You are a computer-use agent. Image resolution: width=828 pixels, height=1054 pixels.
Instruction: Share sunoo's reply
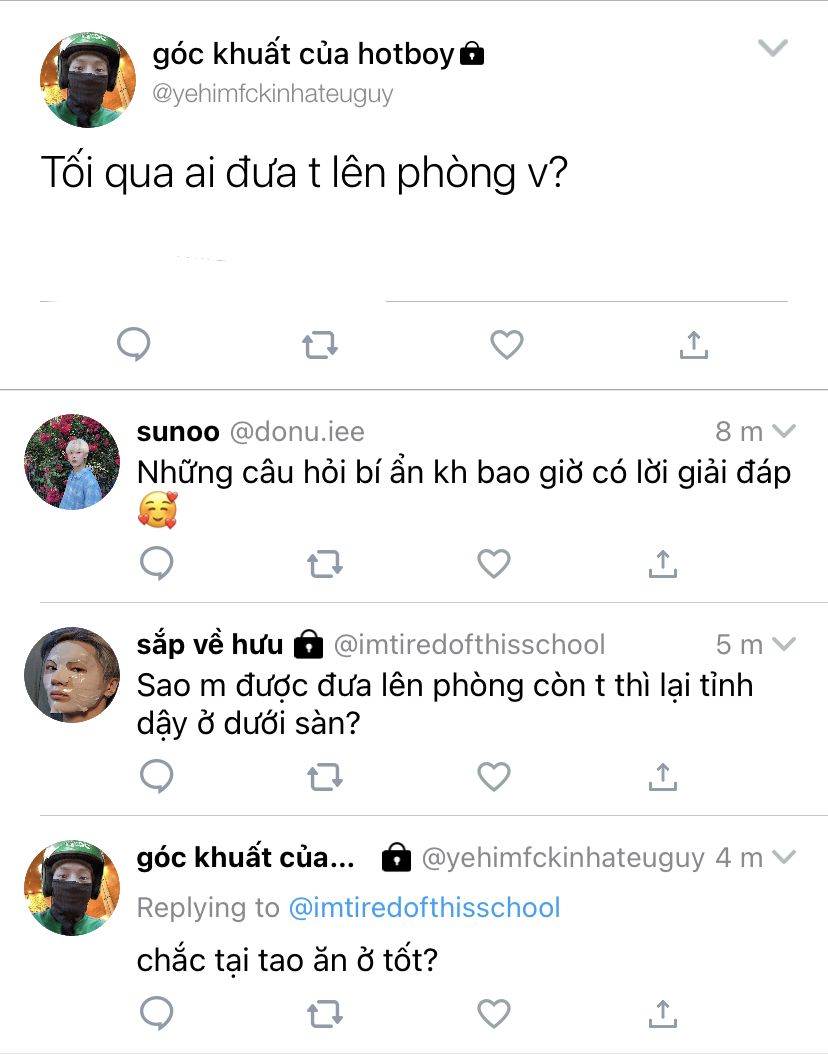662,564
